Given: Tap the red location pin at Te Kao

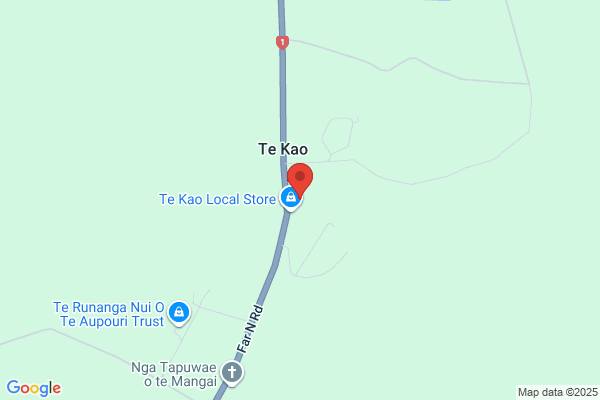Looking at the screenshot, I should pos(300,180).
